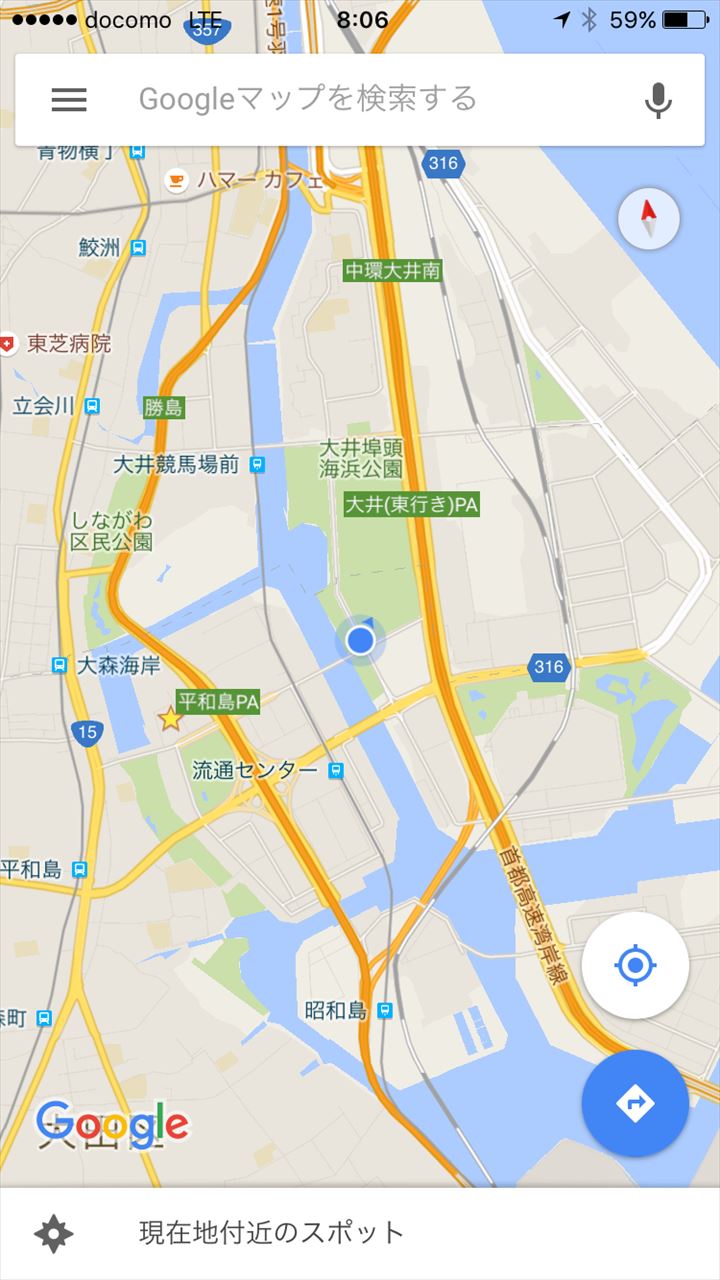
Task: Open 現在地付近のスポット nearby spots panel
Action: [271, 1233]
